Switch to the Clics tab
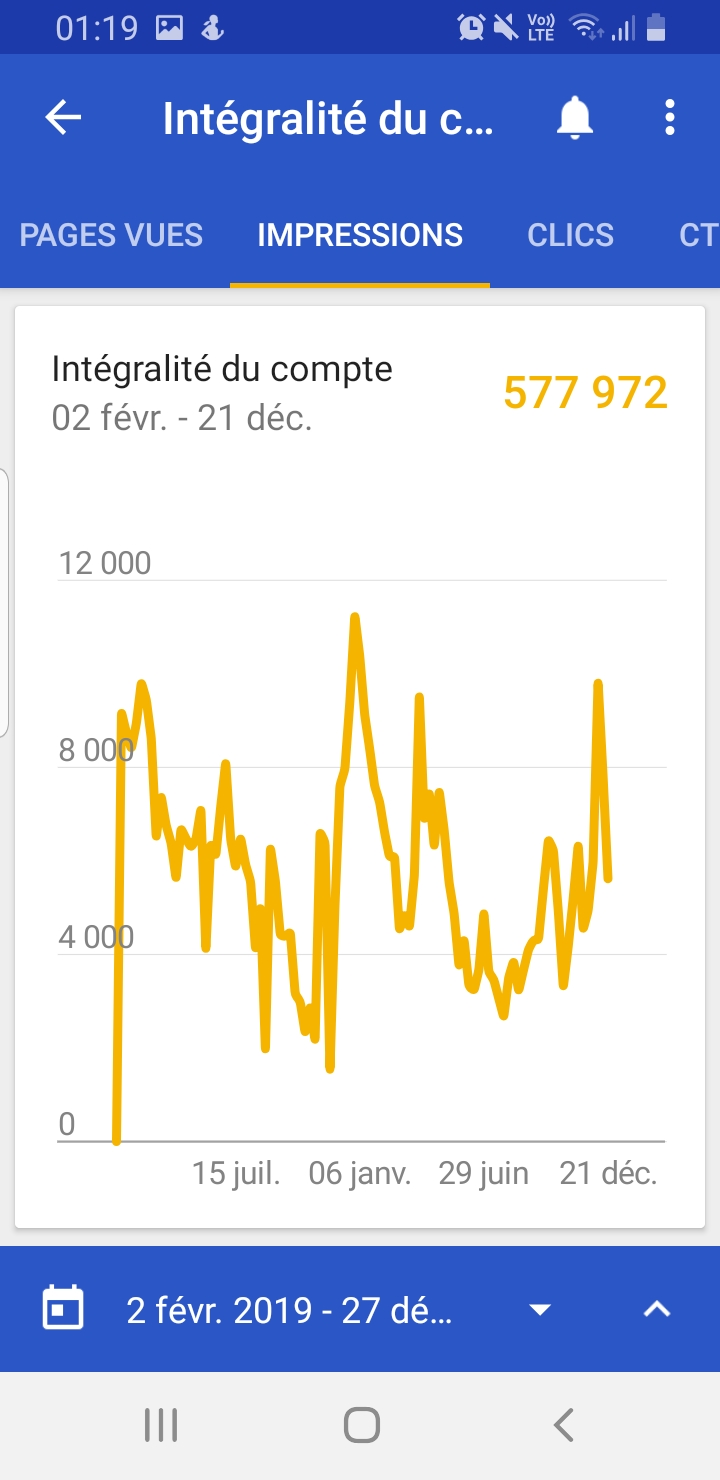720x1480 pixels. pos(570,235)
